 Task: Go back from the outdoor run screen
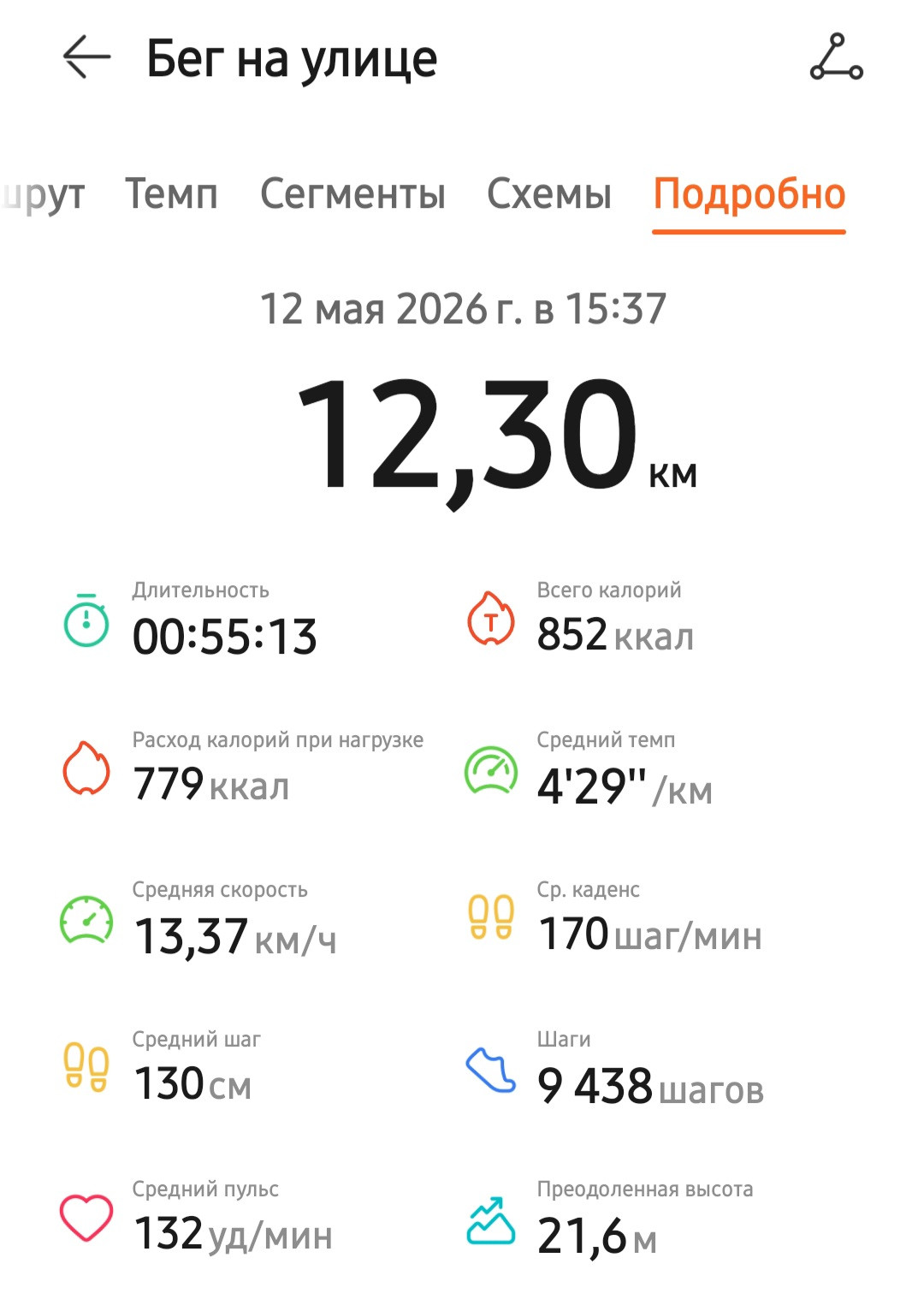[86, 57]
